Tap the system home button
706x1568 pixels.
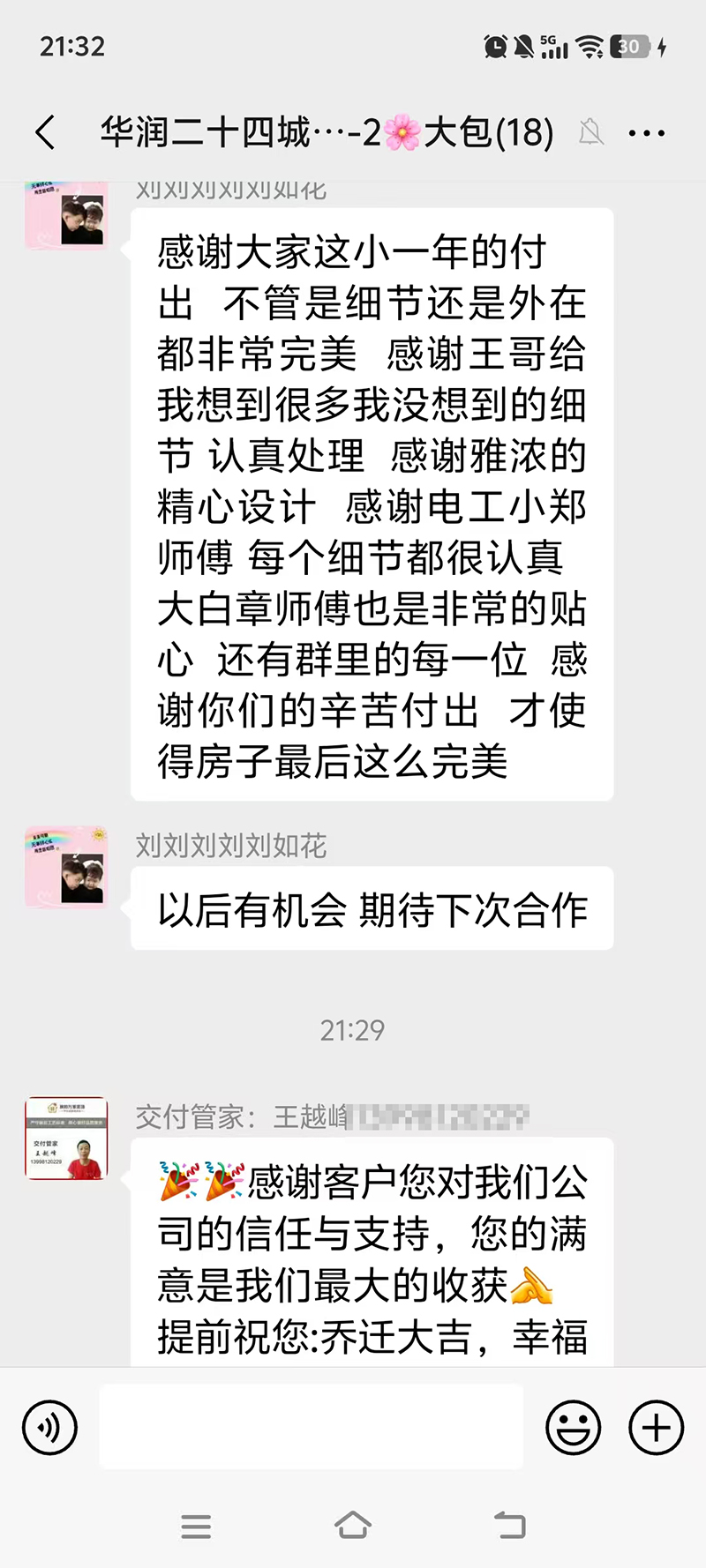point(353,1526)
